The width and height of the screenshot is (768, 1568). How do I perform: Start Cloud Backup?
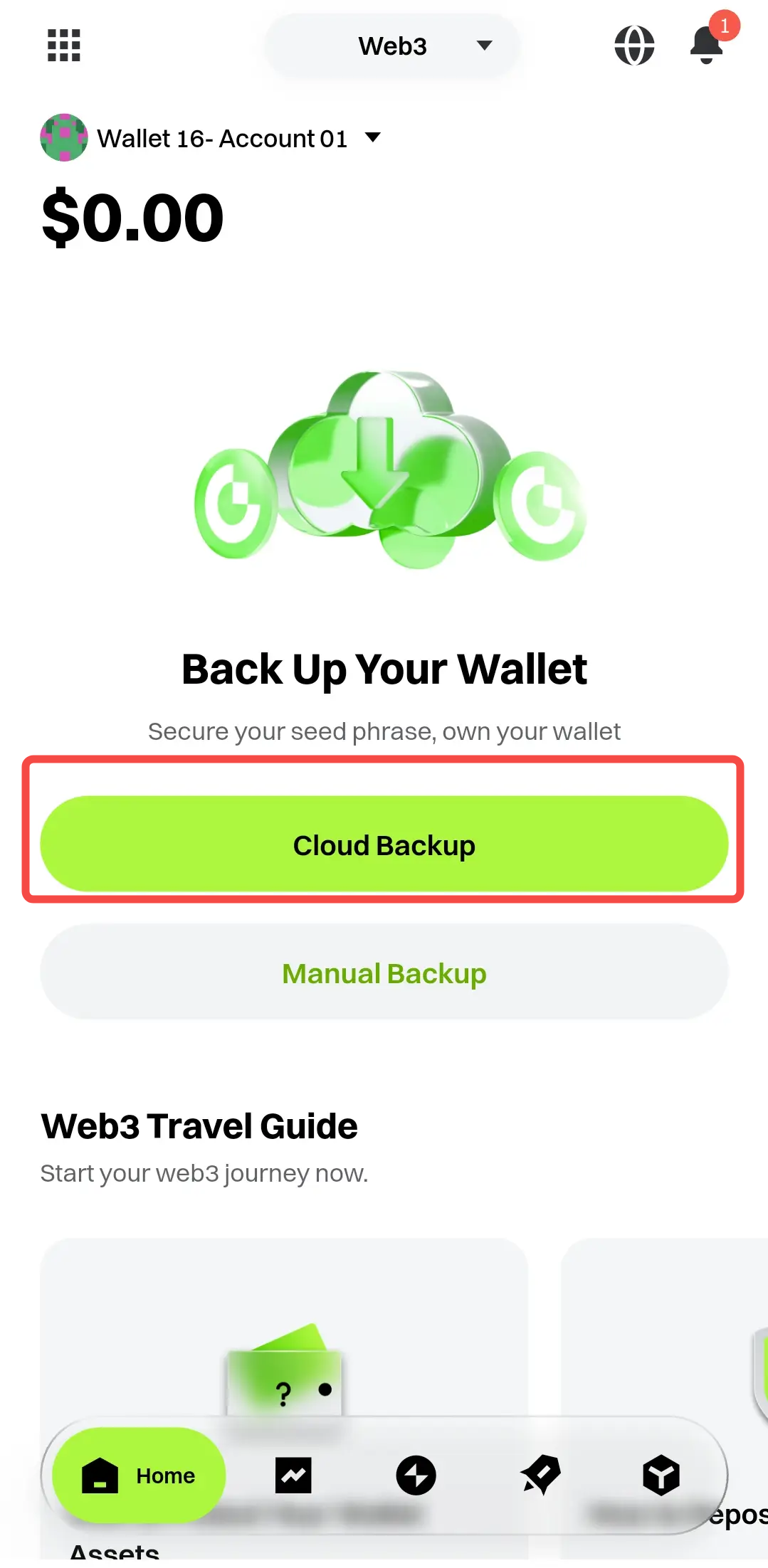coord(384,845)
